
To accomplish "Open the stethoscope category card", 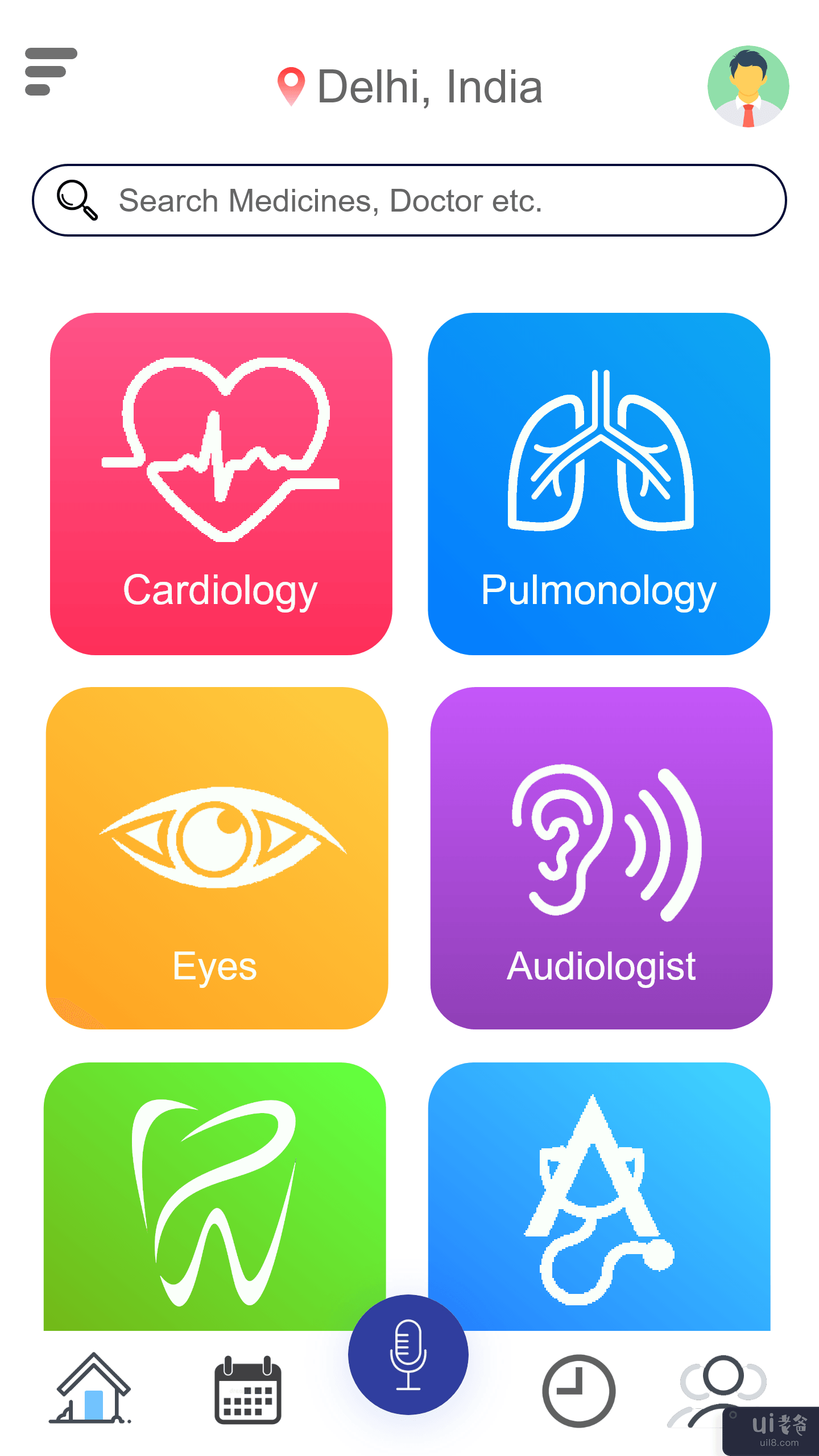I will tap(599, 1194).
